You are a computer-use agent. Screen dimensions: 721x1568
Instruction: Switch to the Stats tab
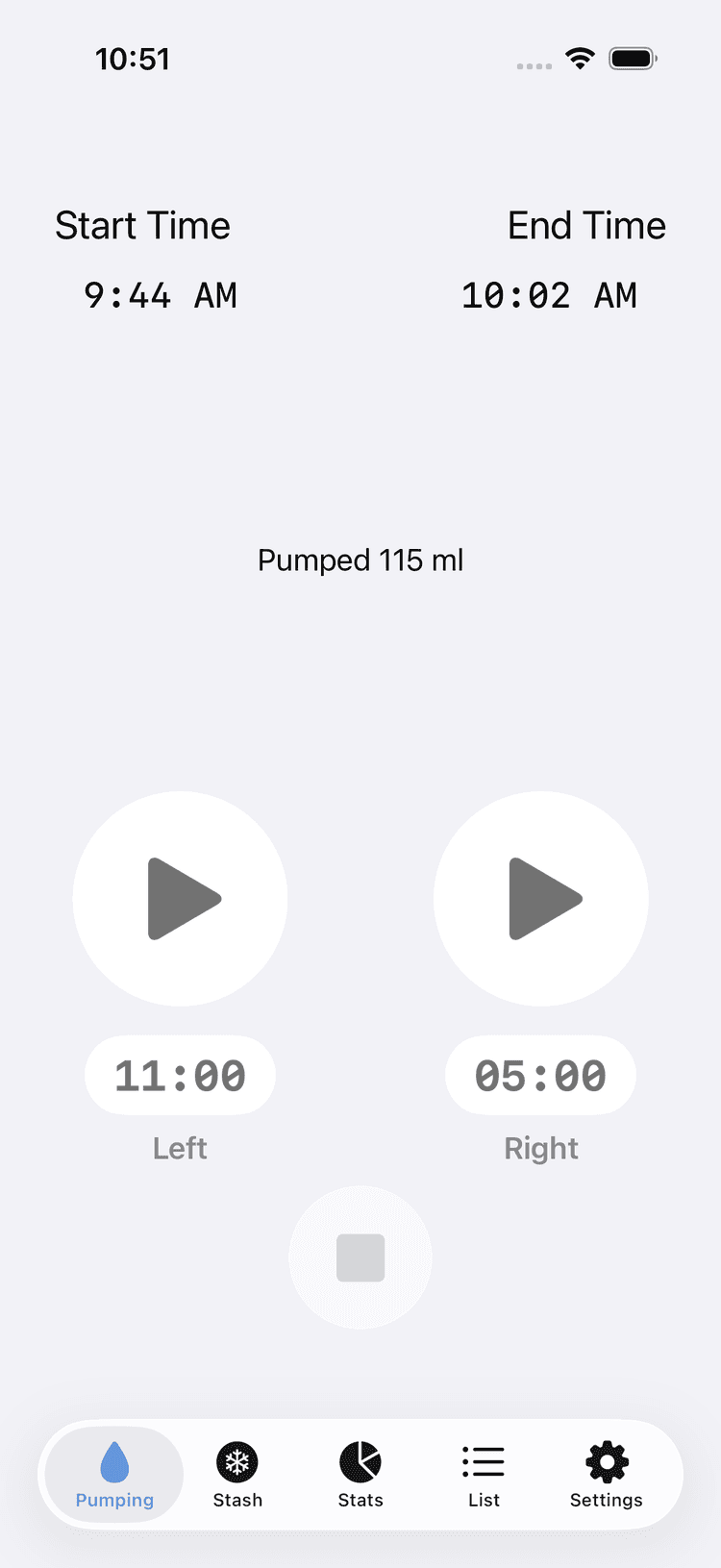coord(360,1471)
